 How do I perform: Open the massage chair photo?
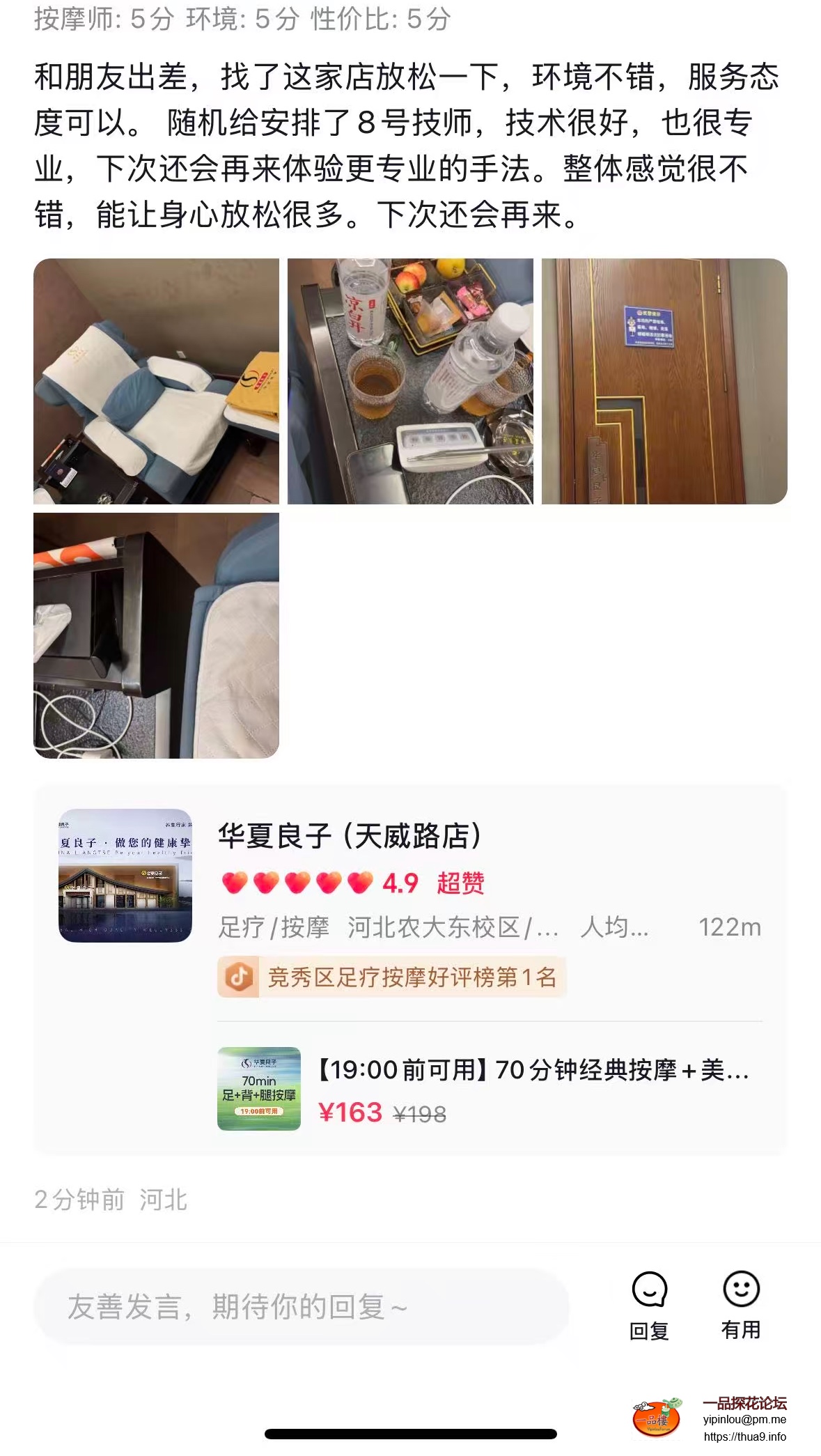coord(156,381)
